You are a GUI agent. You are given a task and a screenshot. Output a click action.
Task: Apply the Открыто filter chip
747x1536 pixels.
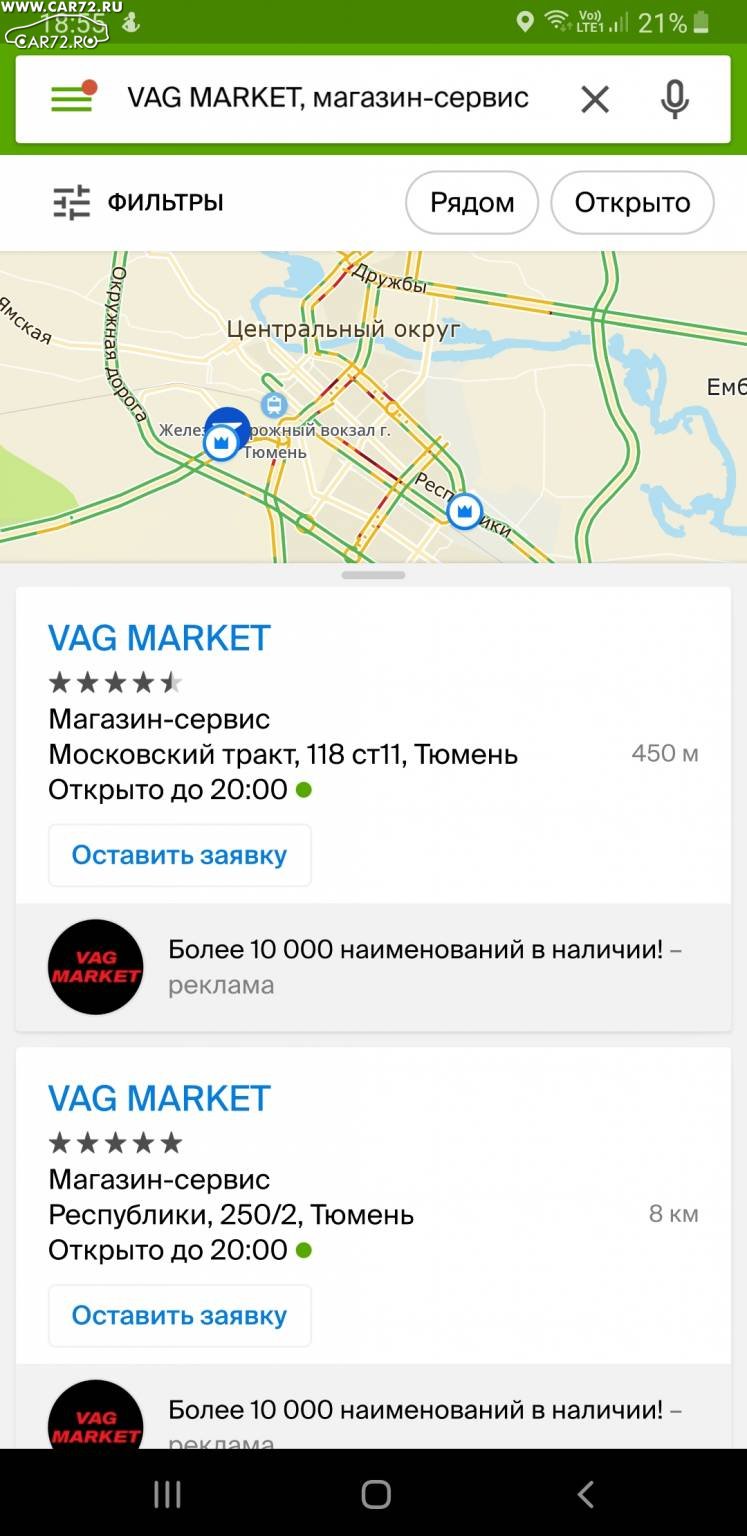(x=632, y=202)
